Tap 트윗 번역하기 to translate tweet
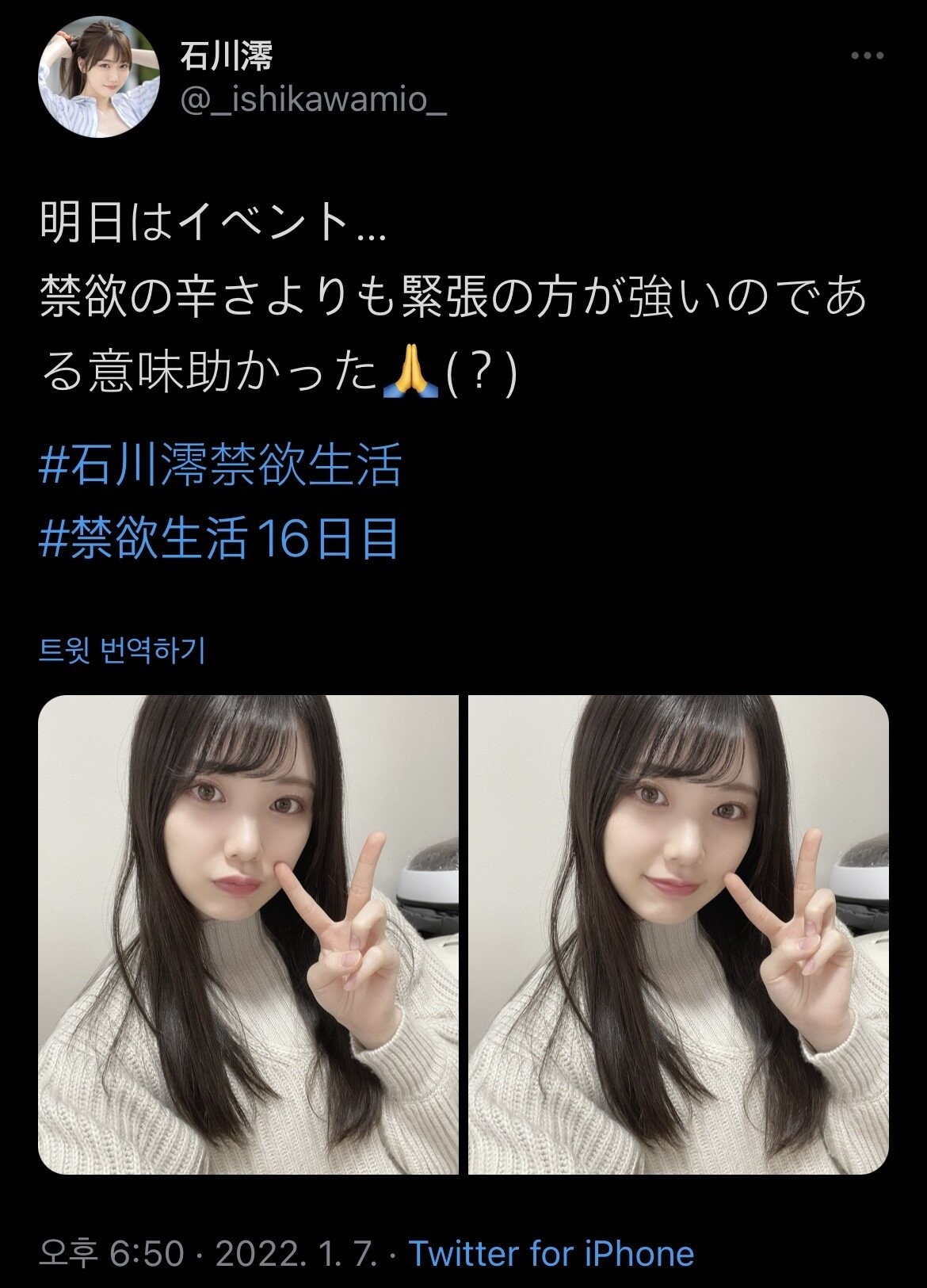This screenshot has width=927, height=1288. [x=122, y=651]
